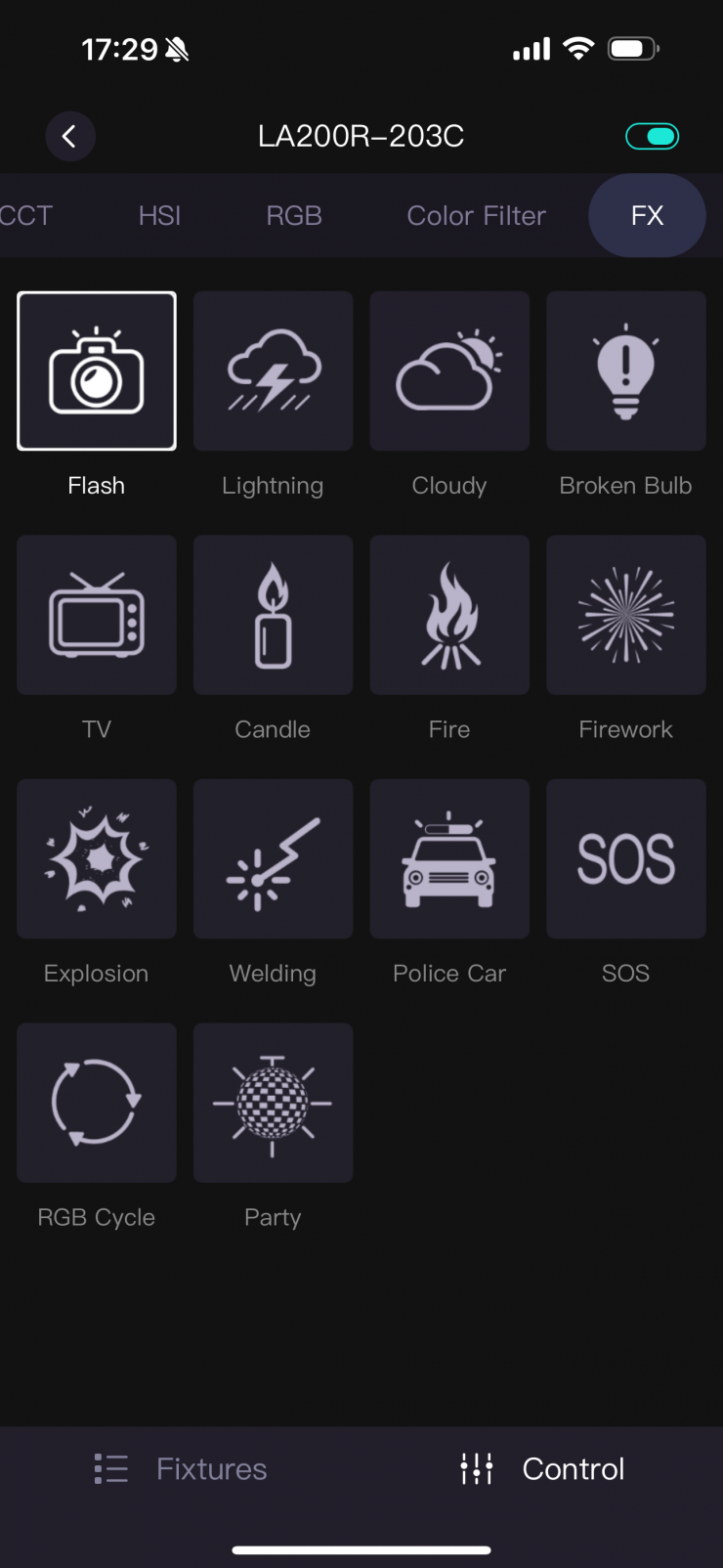Toggle the LA200R-203C power switch

652,136
